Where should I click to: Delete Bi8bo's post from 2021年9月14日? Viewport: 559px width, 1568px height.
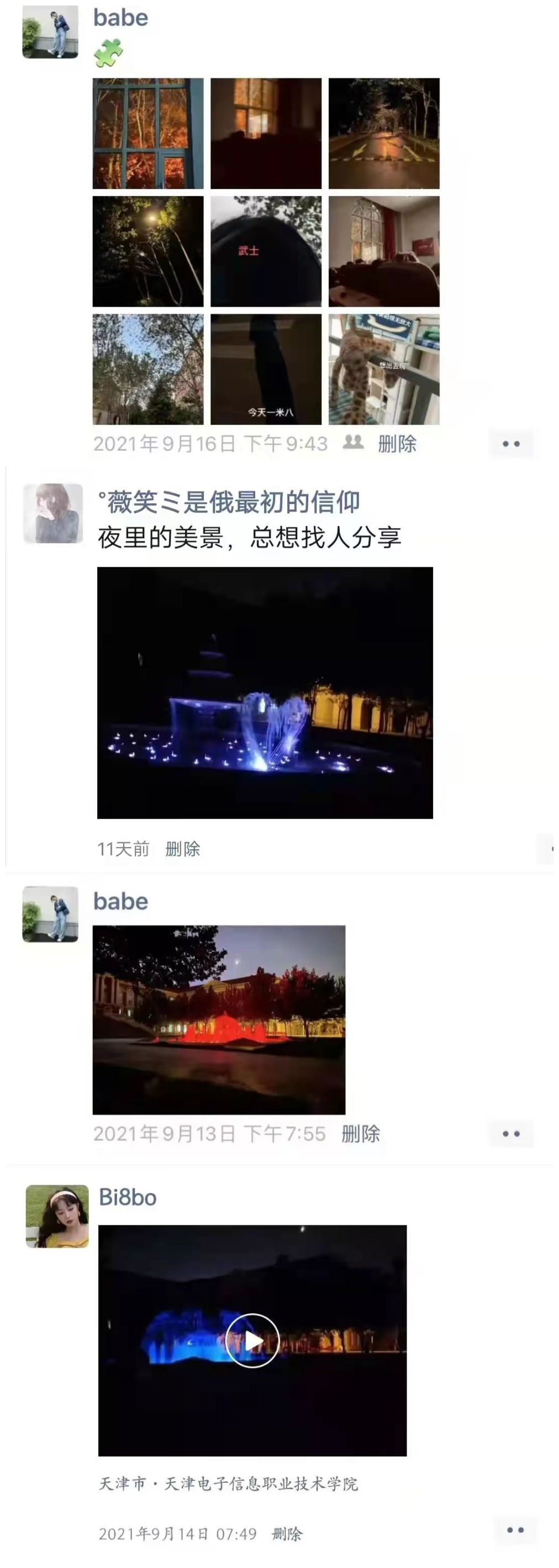[x=287, y=1533]
